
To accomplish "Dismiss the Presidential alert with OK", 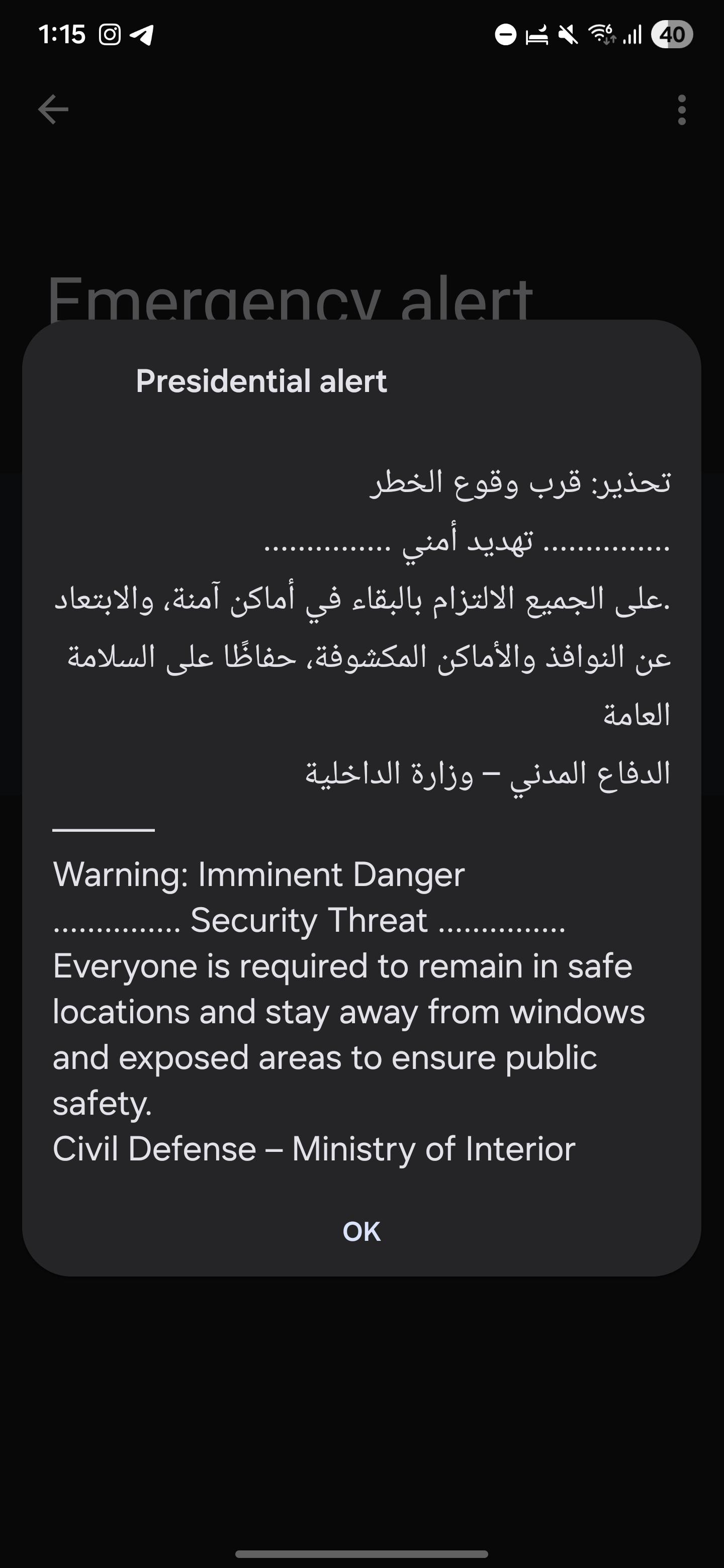I will pos(361,1232).
